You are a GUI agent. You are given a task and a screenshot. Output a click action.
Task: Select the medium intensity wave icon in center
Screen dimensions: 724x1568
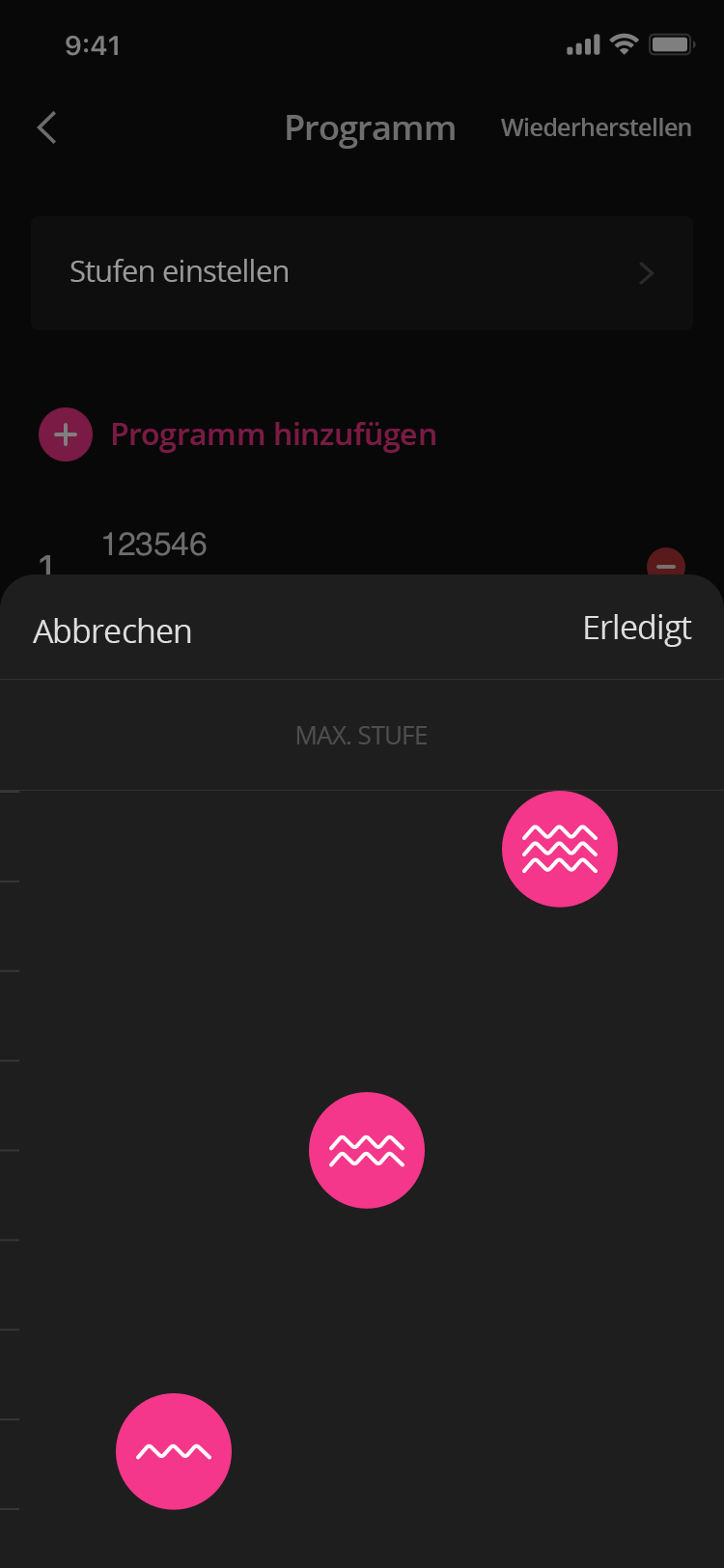click(x=367, y=1150)
